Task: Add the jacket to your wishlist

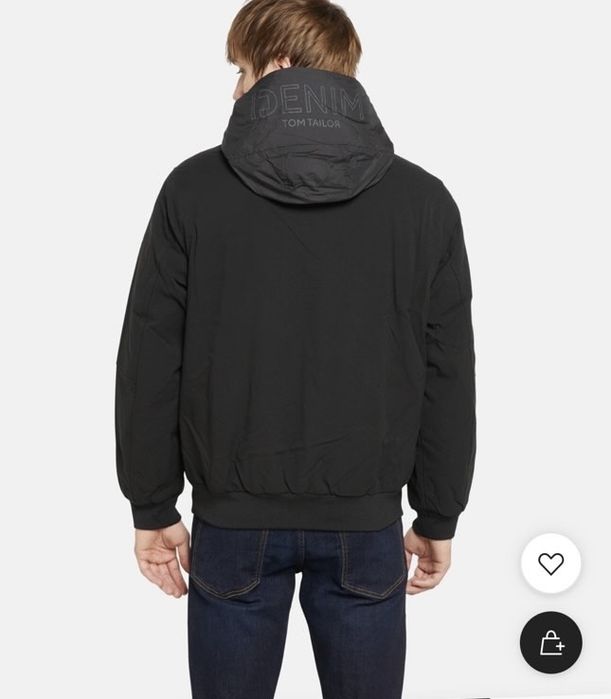Action: [x=551, y=563]
